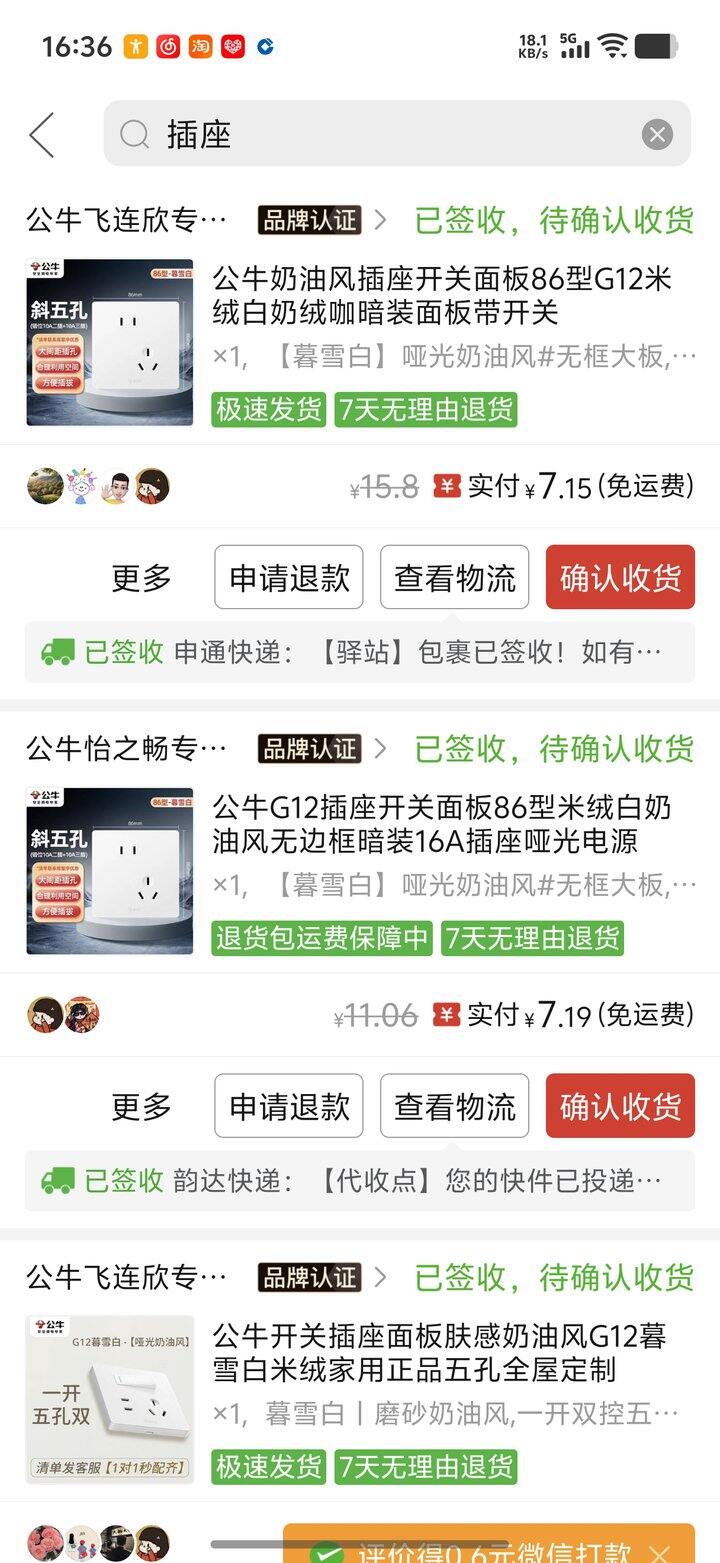Dismiss the 评价得0.6元 review reward banner
720x1563 pixels.
click(661, 1553)
